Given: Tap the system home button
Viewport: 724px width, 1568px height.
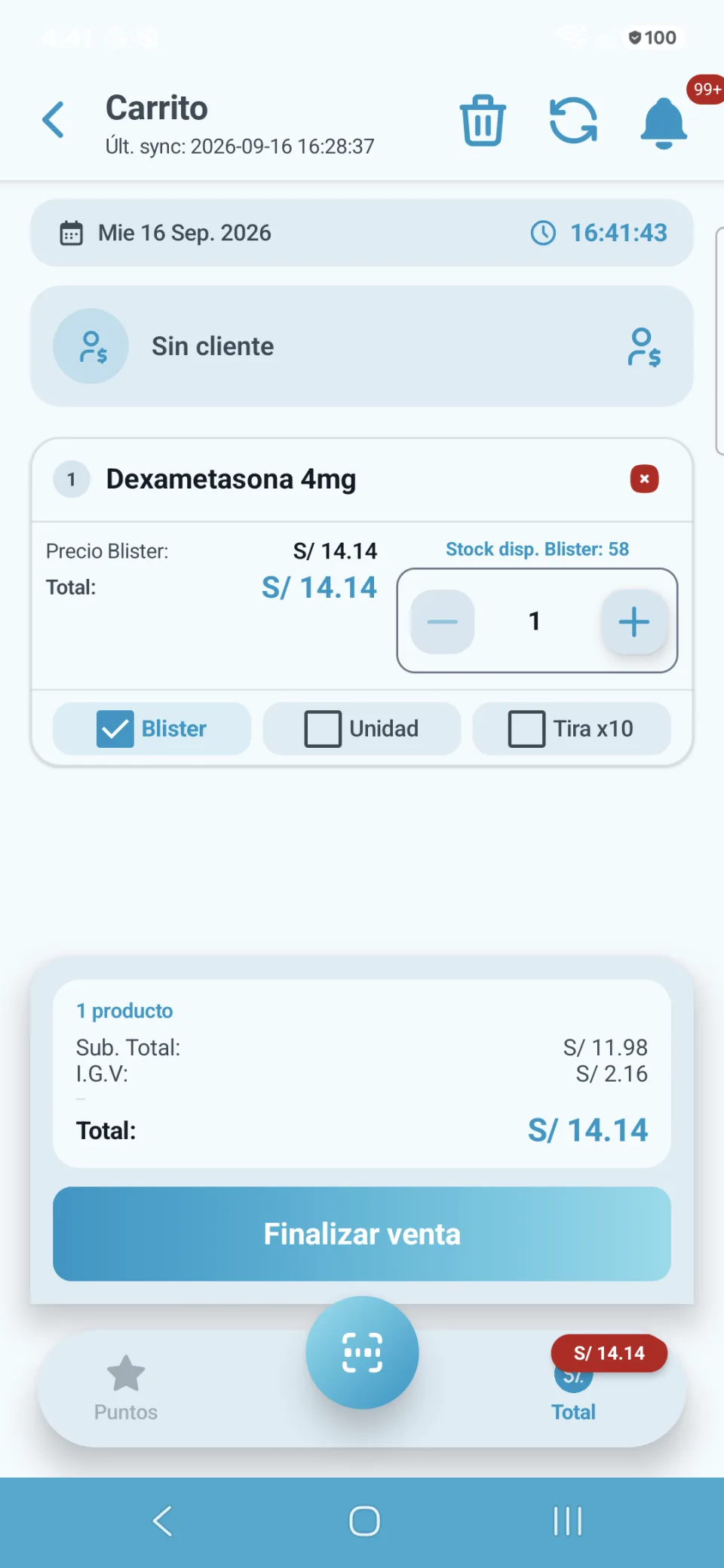Looking at the screenshot, I should coord(364,1521).
